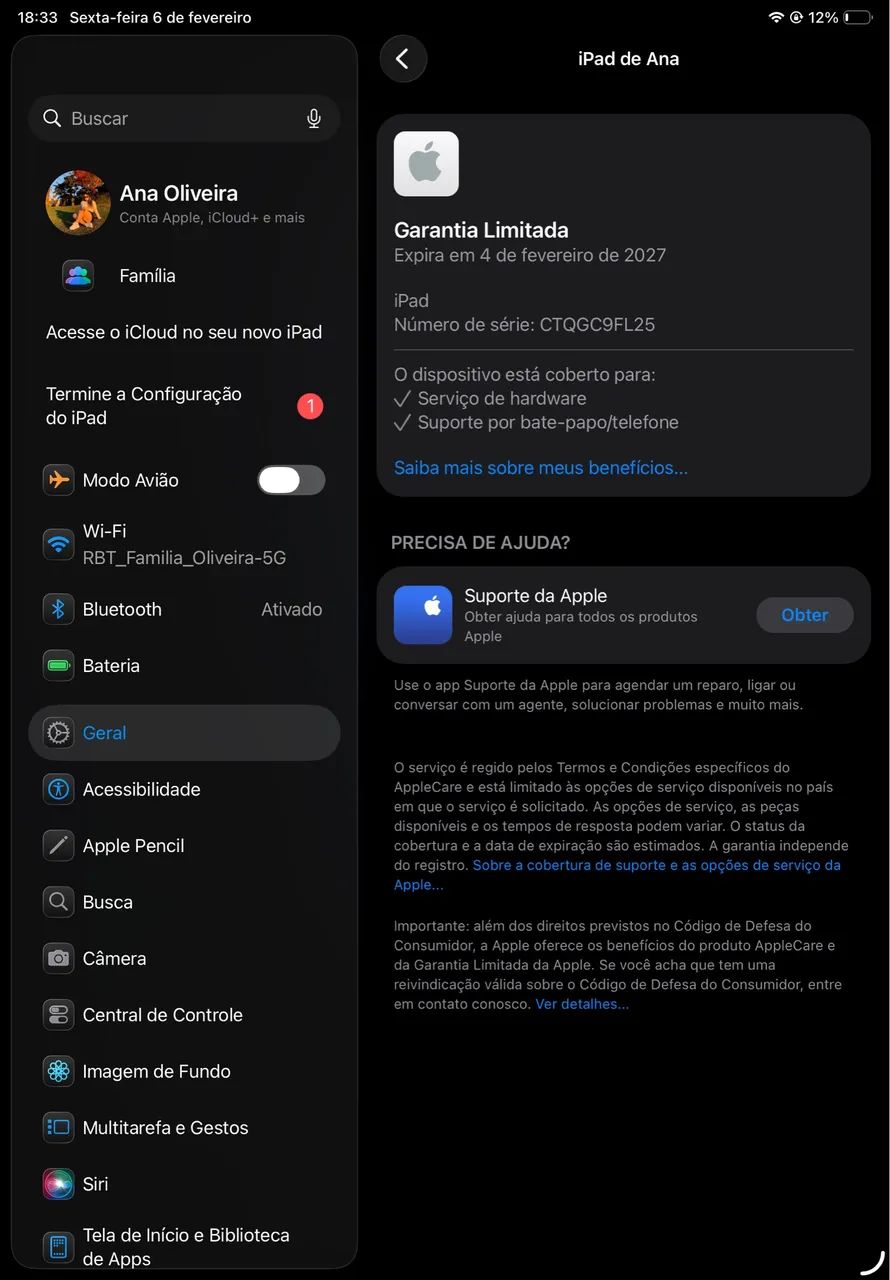Open Central de Controle settings icon
The width and height of the screenshot is (890, 1280).
pos(58,1014)
